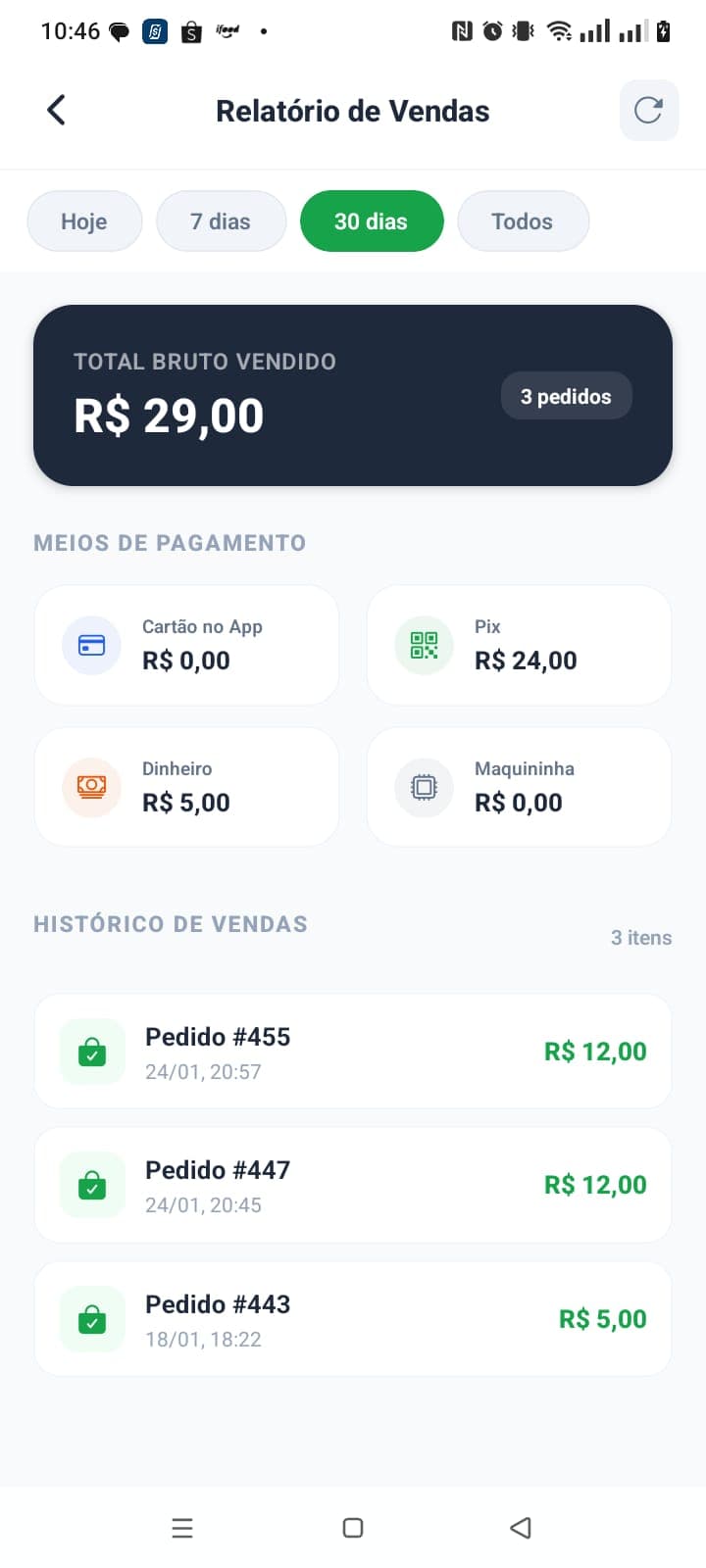706x1568 pixels.
Task: Open the Cartão no App card icon
Action: 91,645
